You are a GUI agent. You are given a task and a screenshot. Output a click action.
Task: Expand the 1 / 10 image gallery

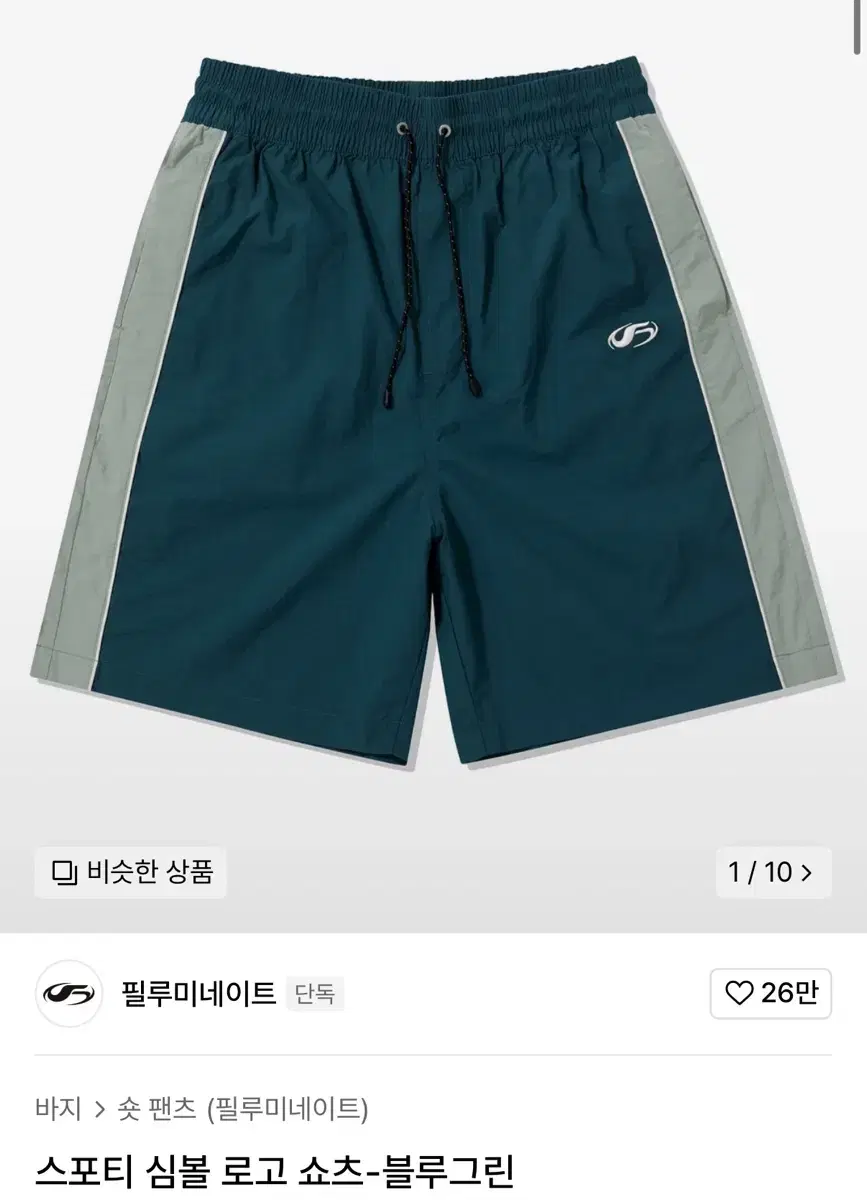click(x=771, y=871)
